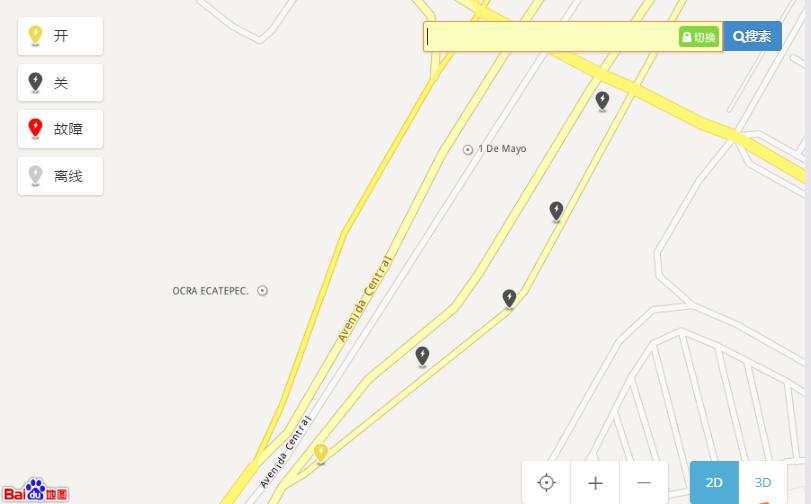Center map on current location

click(546, 482)
